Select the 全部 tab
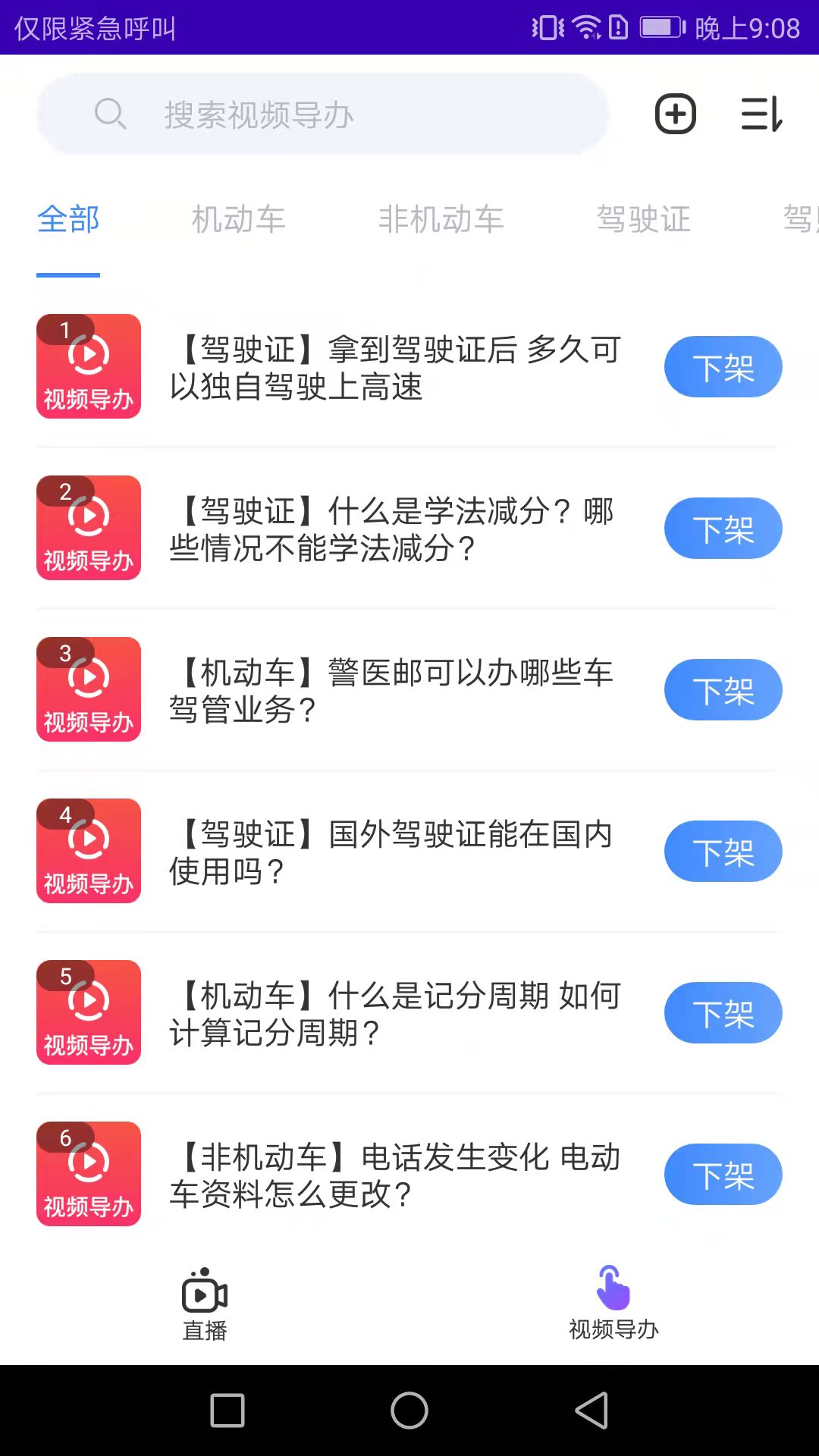819x1456 pixels. coord(67,220)
